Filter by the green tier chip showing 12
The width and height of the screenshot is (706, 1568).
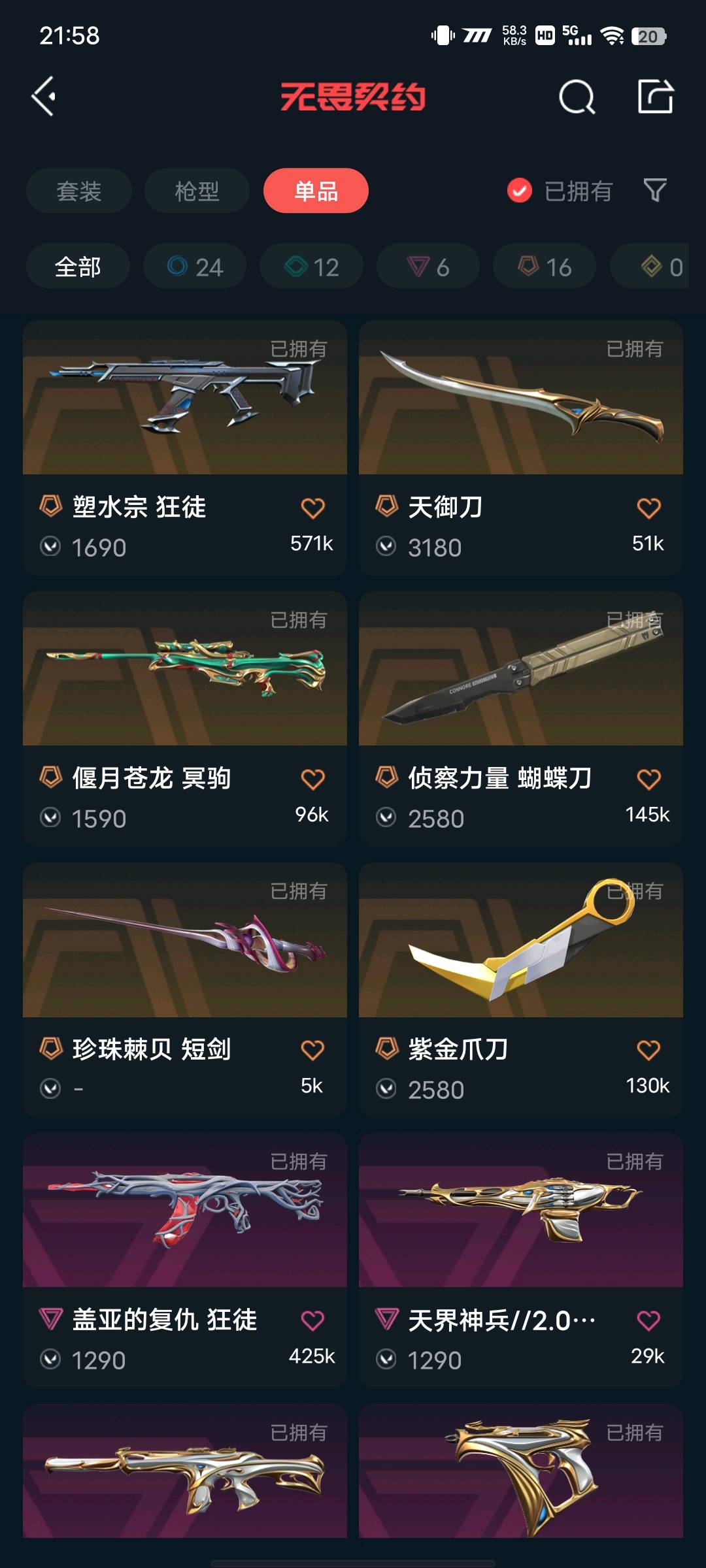311,267
